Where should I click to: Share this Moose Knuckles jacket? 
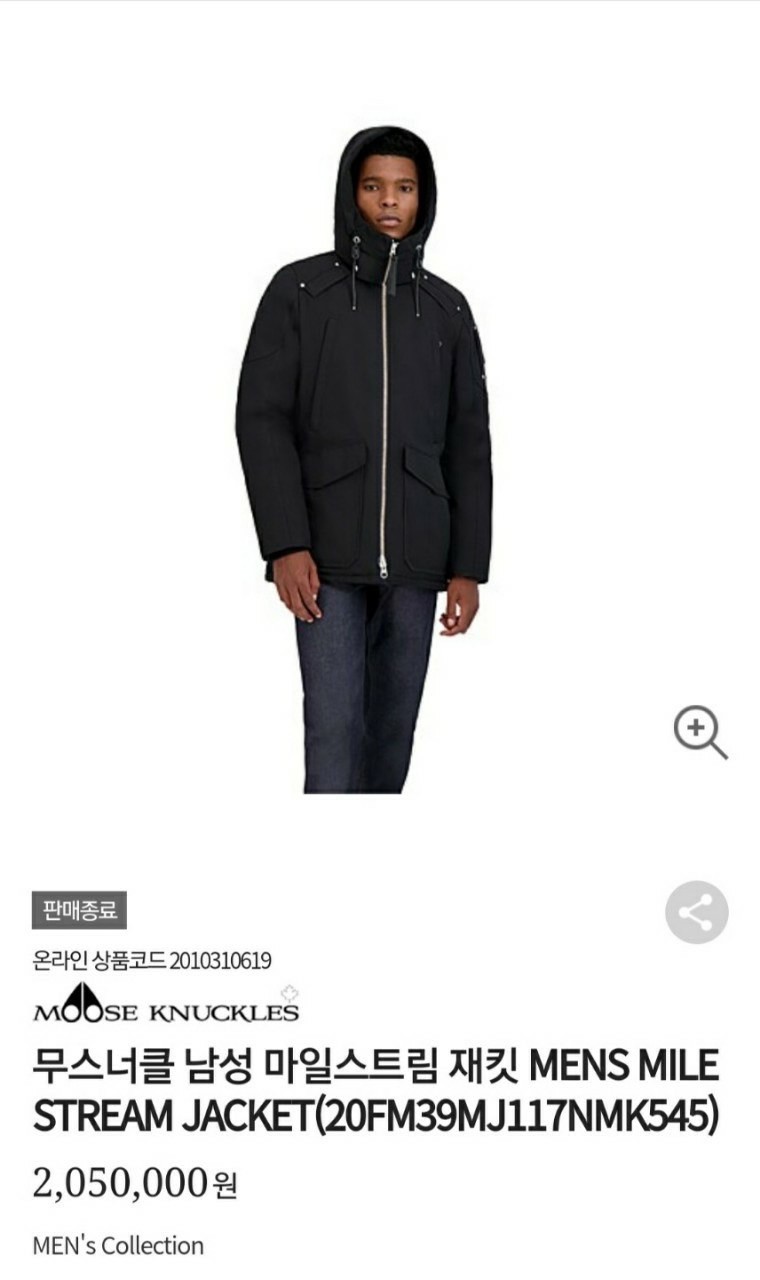697,912
